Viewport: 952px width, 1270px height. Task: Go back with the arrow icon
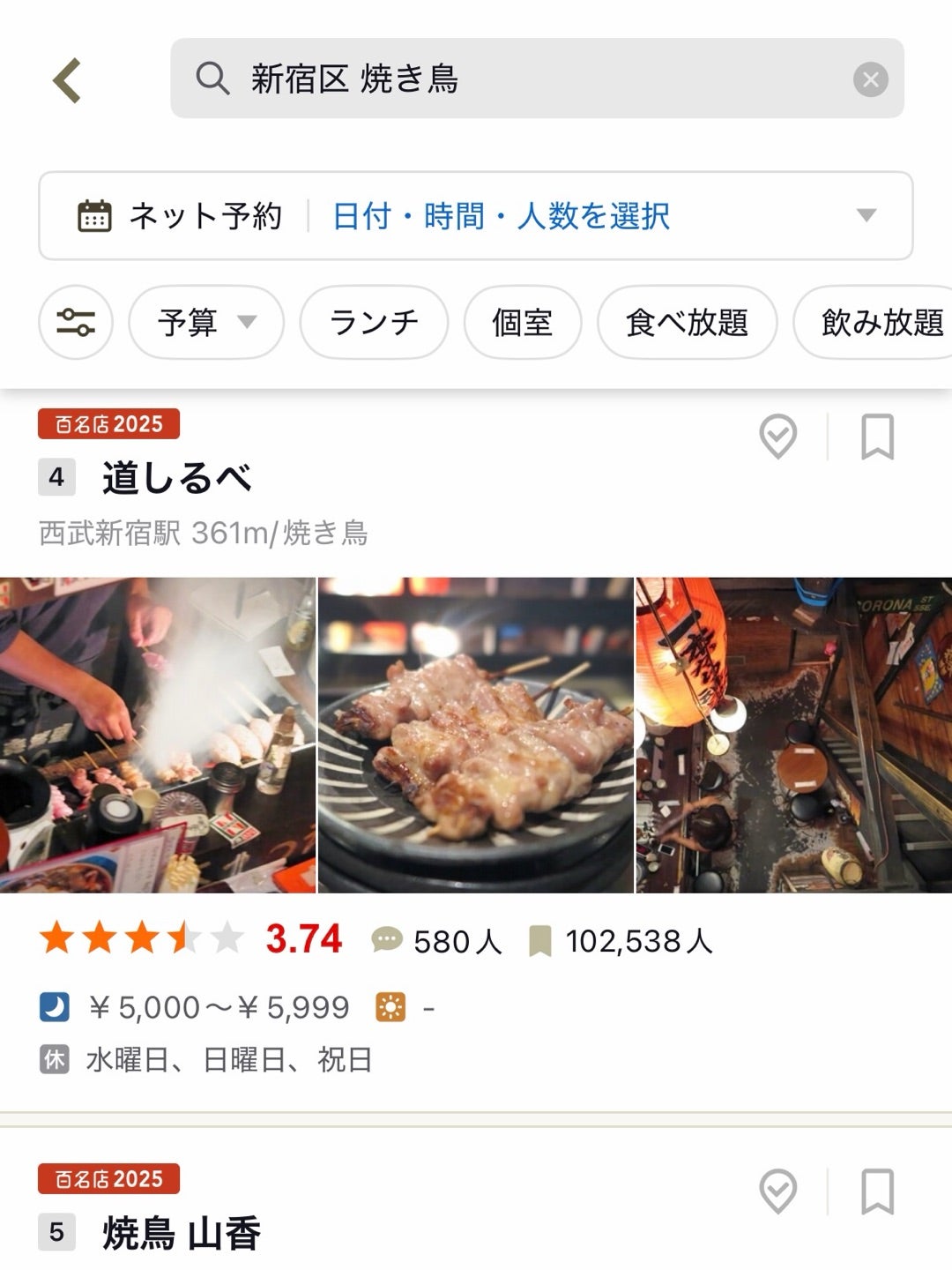(67, 80)
